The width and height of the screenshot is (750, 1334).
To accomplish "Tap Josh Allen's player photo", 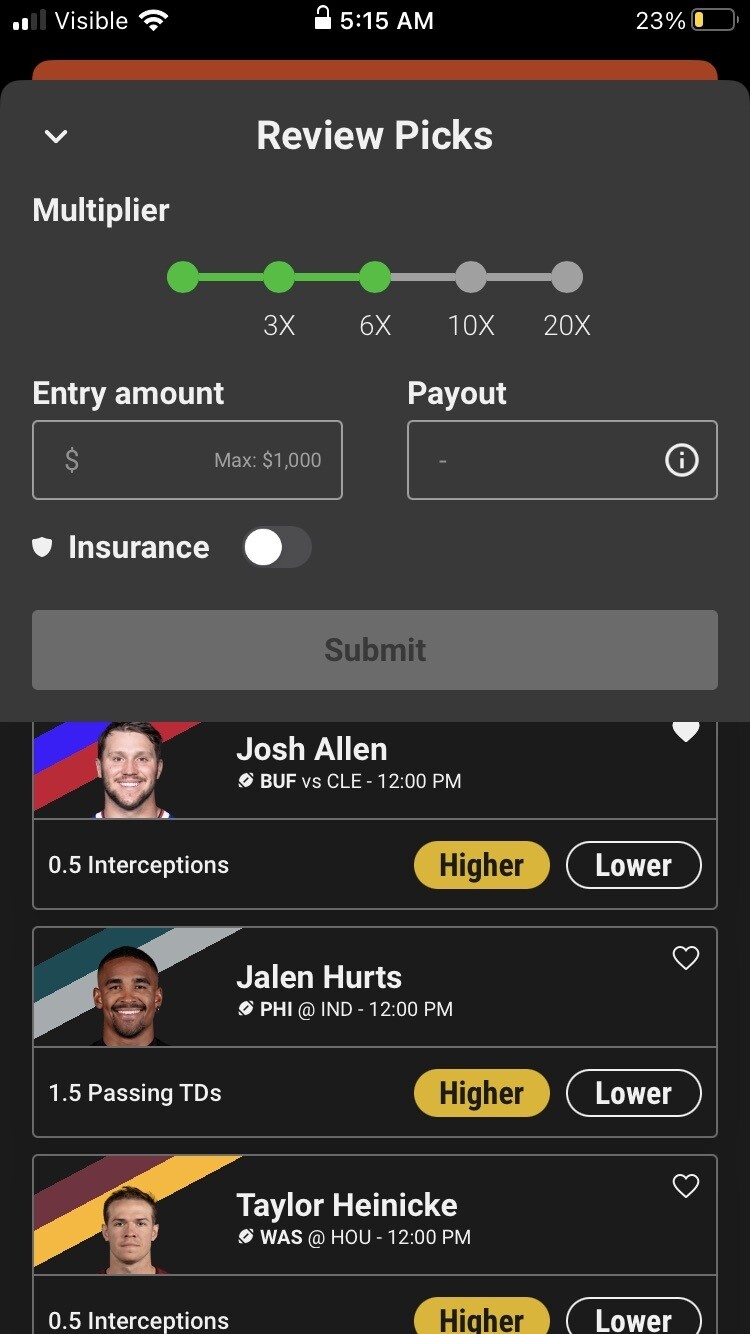I will [x=130, y=770].
